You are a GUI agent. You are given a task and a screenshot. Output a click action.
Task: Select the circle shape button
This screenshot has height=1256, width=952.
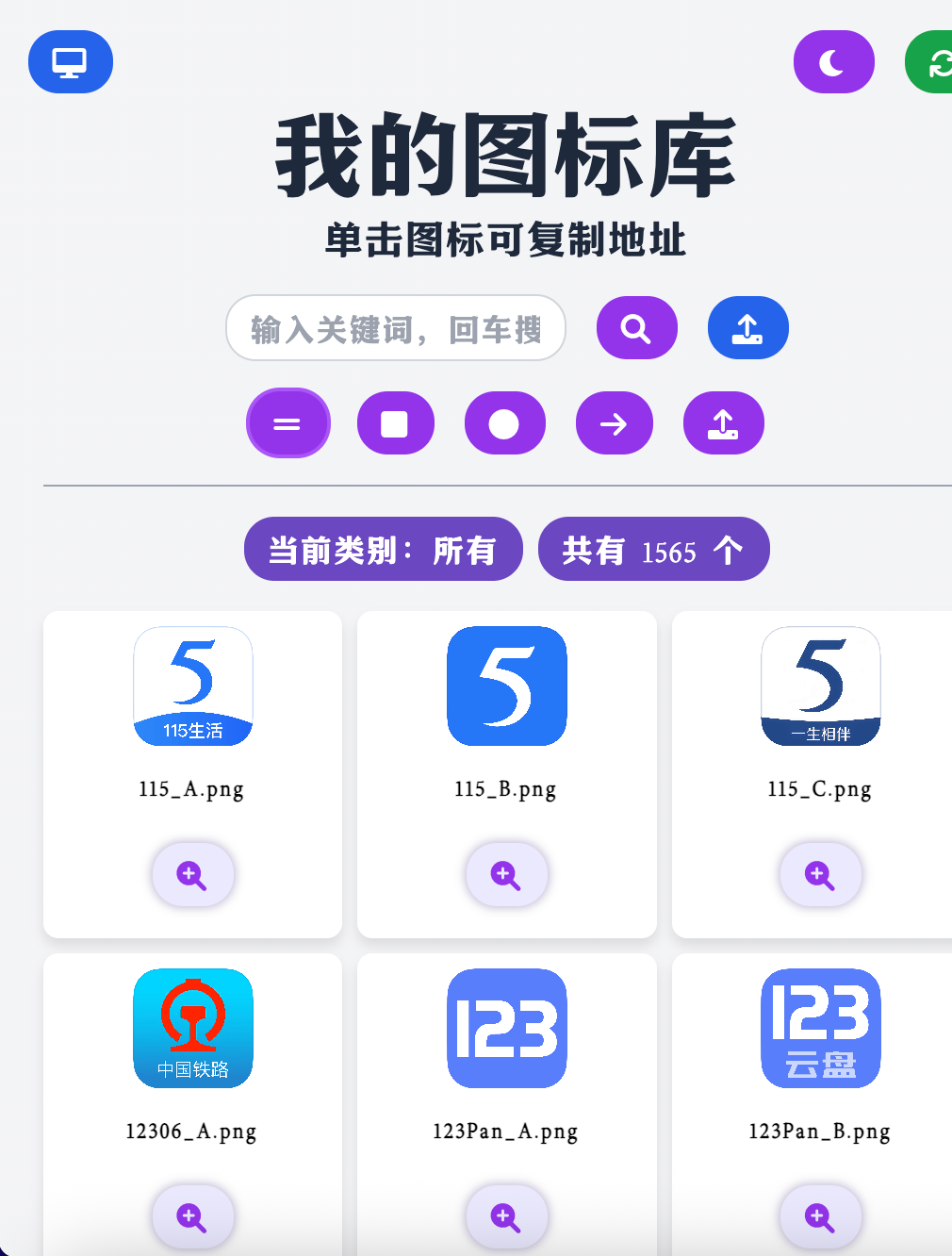pos(504,423)
